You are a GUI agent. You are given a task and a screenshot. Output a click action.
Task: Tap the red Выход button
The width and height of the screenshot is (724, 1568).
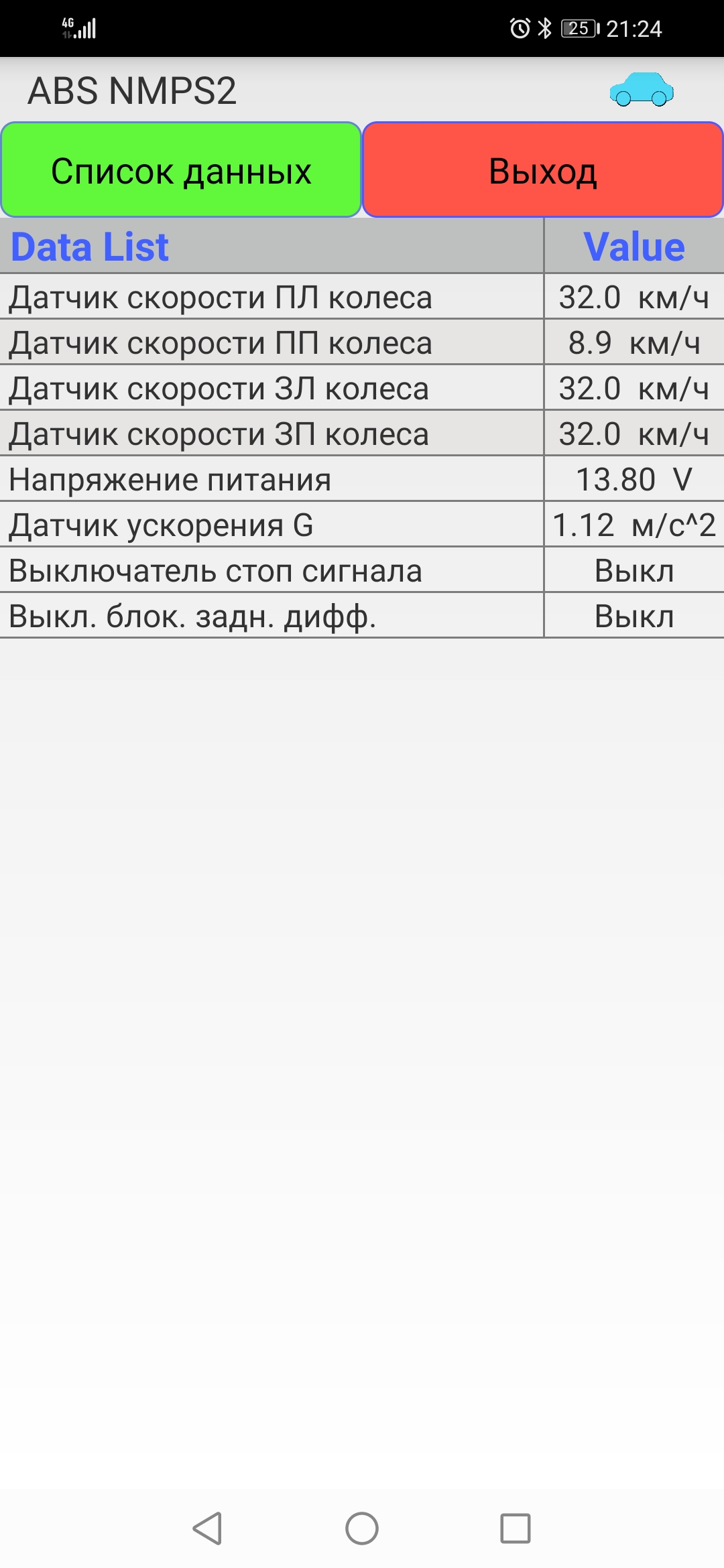[x=542, y=170]
